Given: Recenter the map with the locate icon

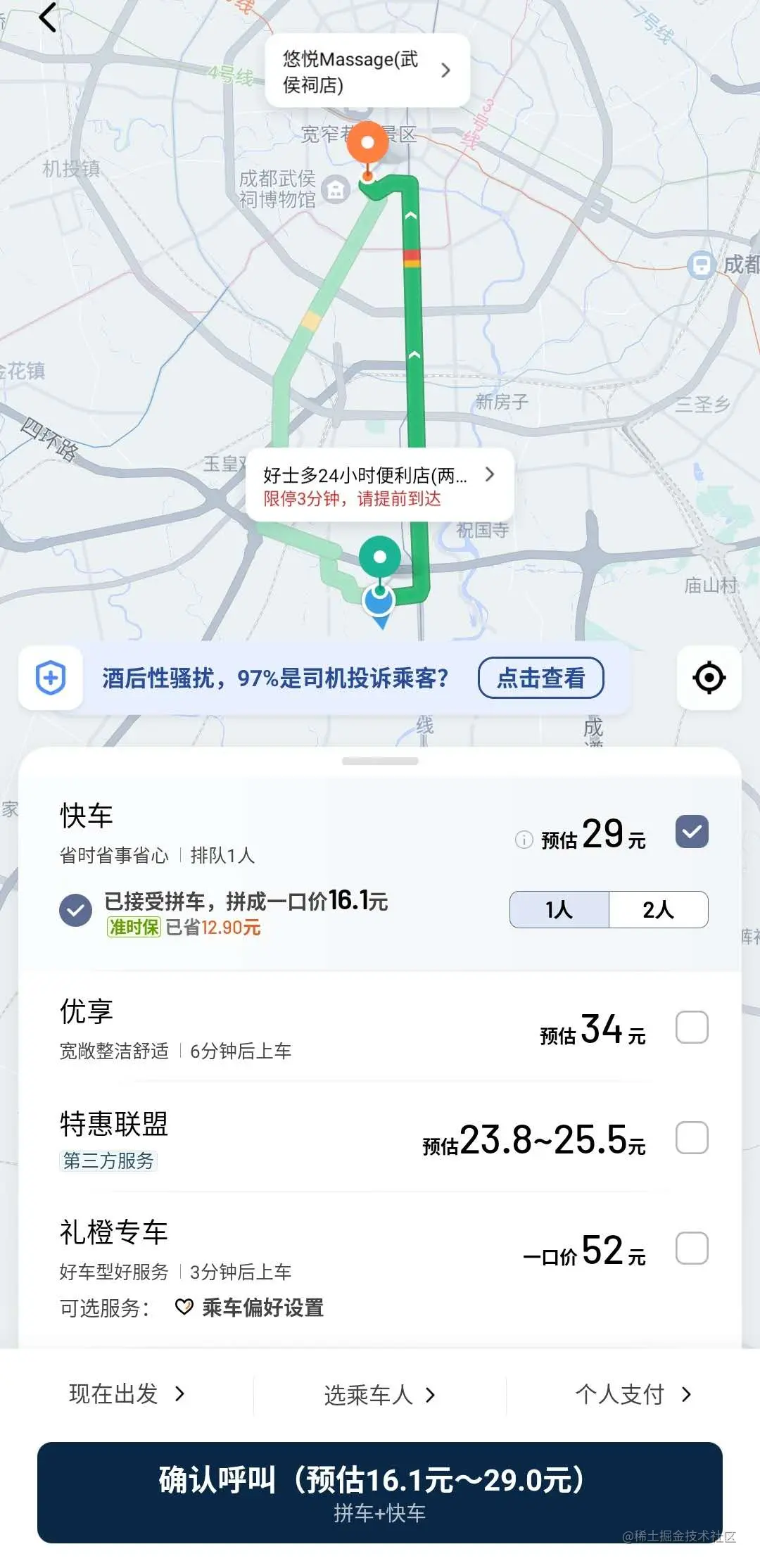Looking at the screenshot, I should pyautogui.click(x=709, y=678).
